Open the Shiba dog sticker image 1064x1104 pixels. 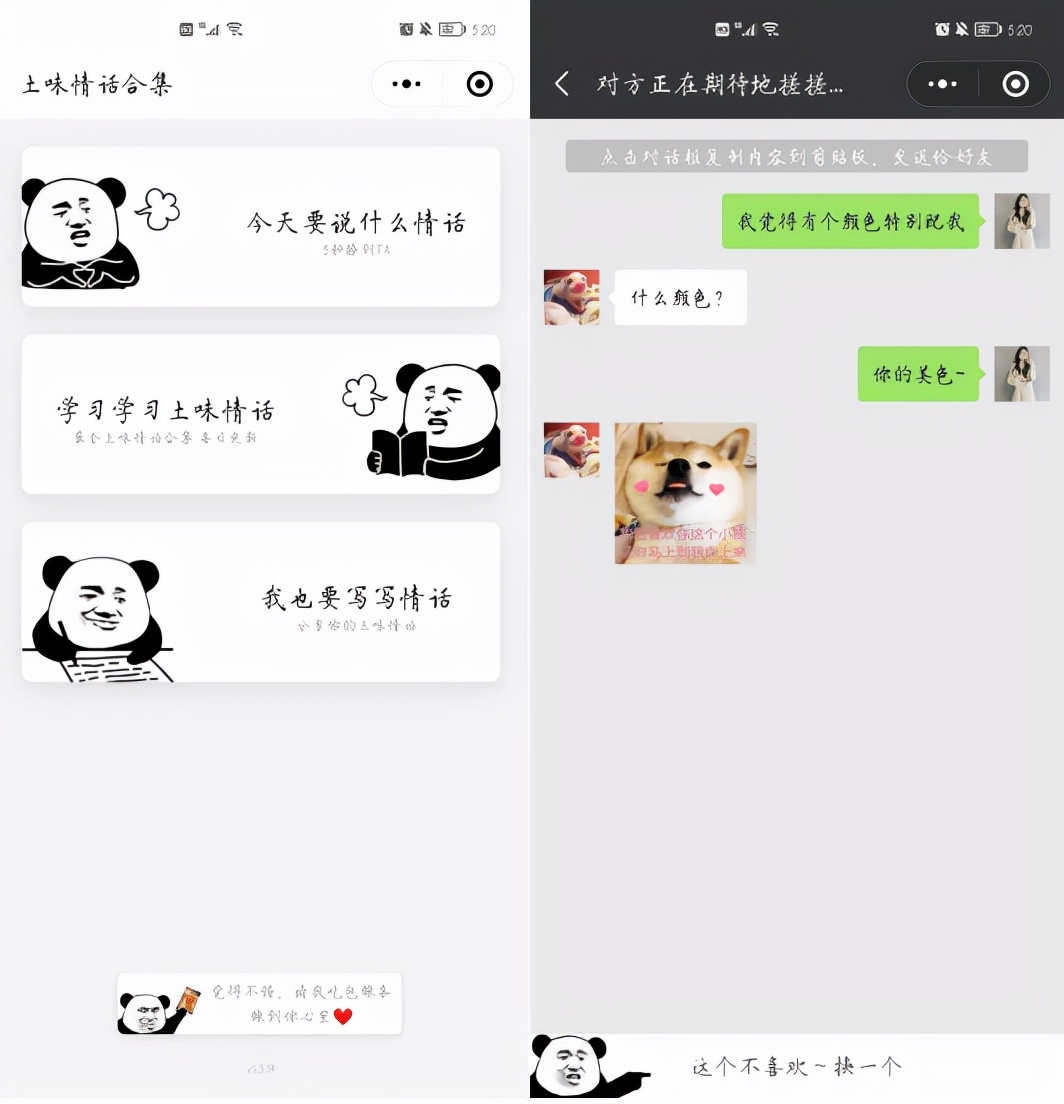[685, 493]
